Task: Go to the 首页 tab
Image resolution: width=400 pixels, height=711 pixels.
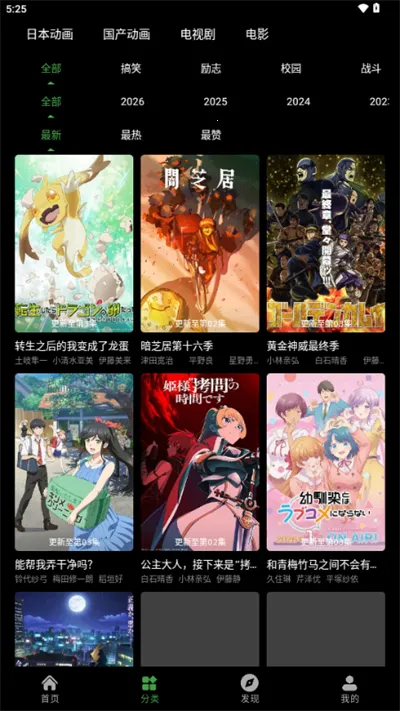Action: coord(50,689)
